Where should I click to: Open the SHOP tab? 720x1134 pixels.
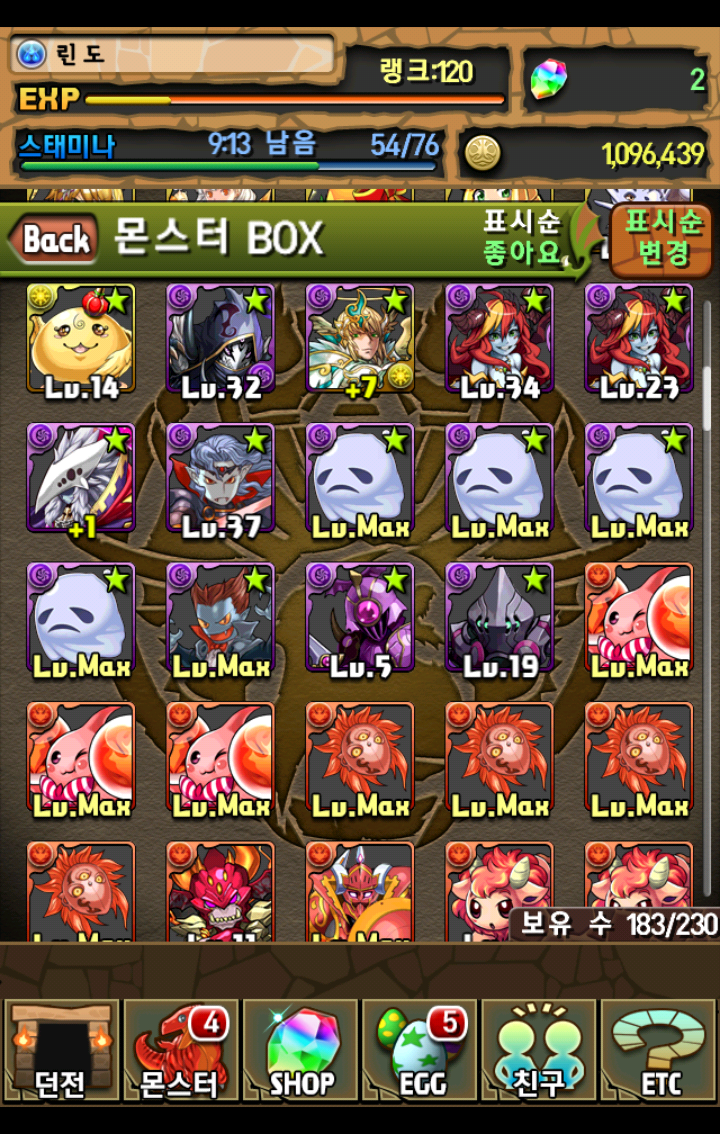coord(300,1050)
